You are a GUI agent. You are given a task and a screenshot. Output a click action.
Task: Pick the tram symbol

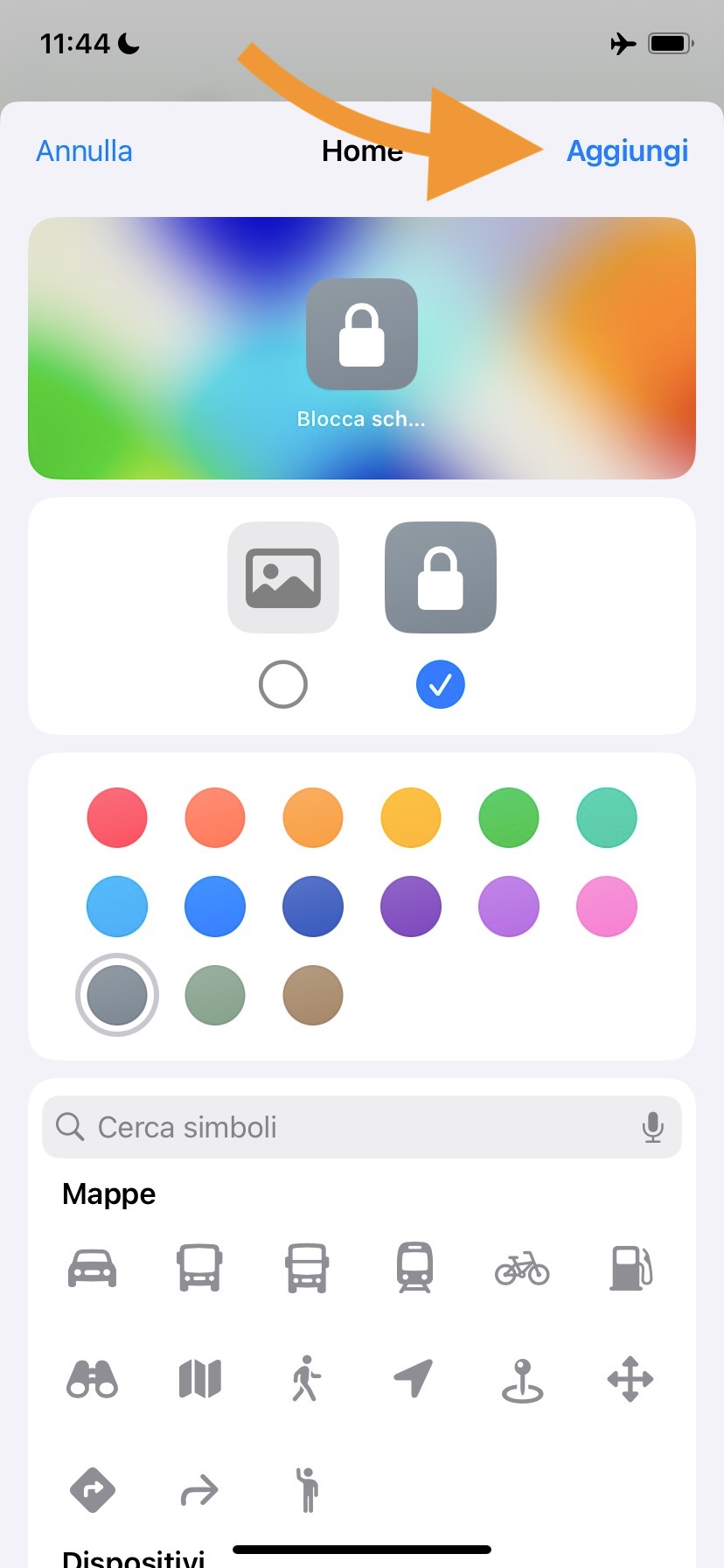pyautogui.click(x=414, y=1267)
